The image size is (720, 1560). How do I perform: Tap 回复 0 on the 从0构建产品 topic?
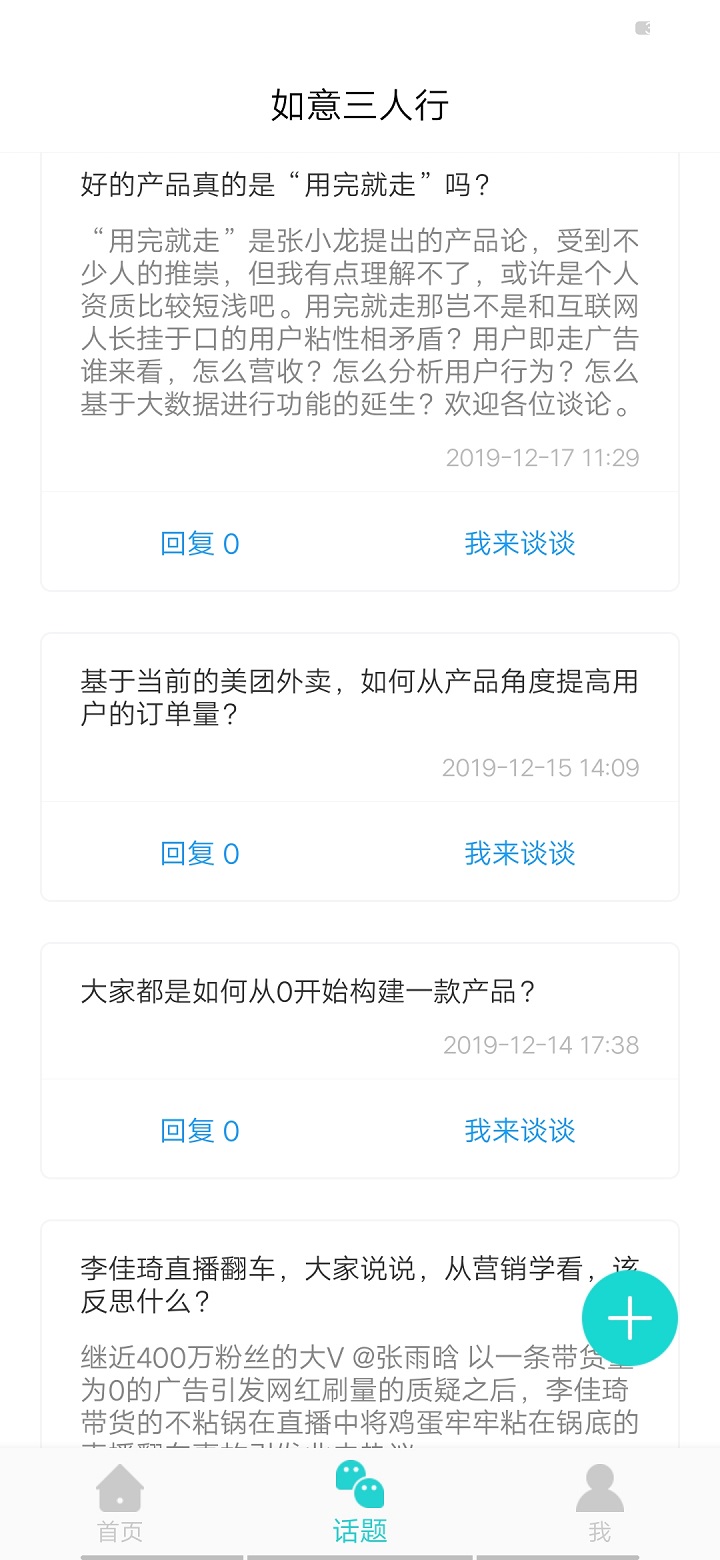(x=199, y=1131)
